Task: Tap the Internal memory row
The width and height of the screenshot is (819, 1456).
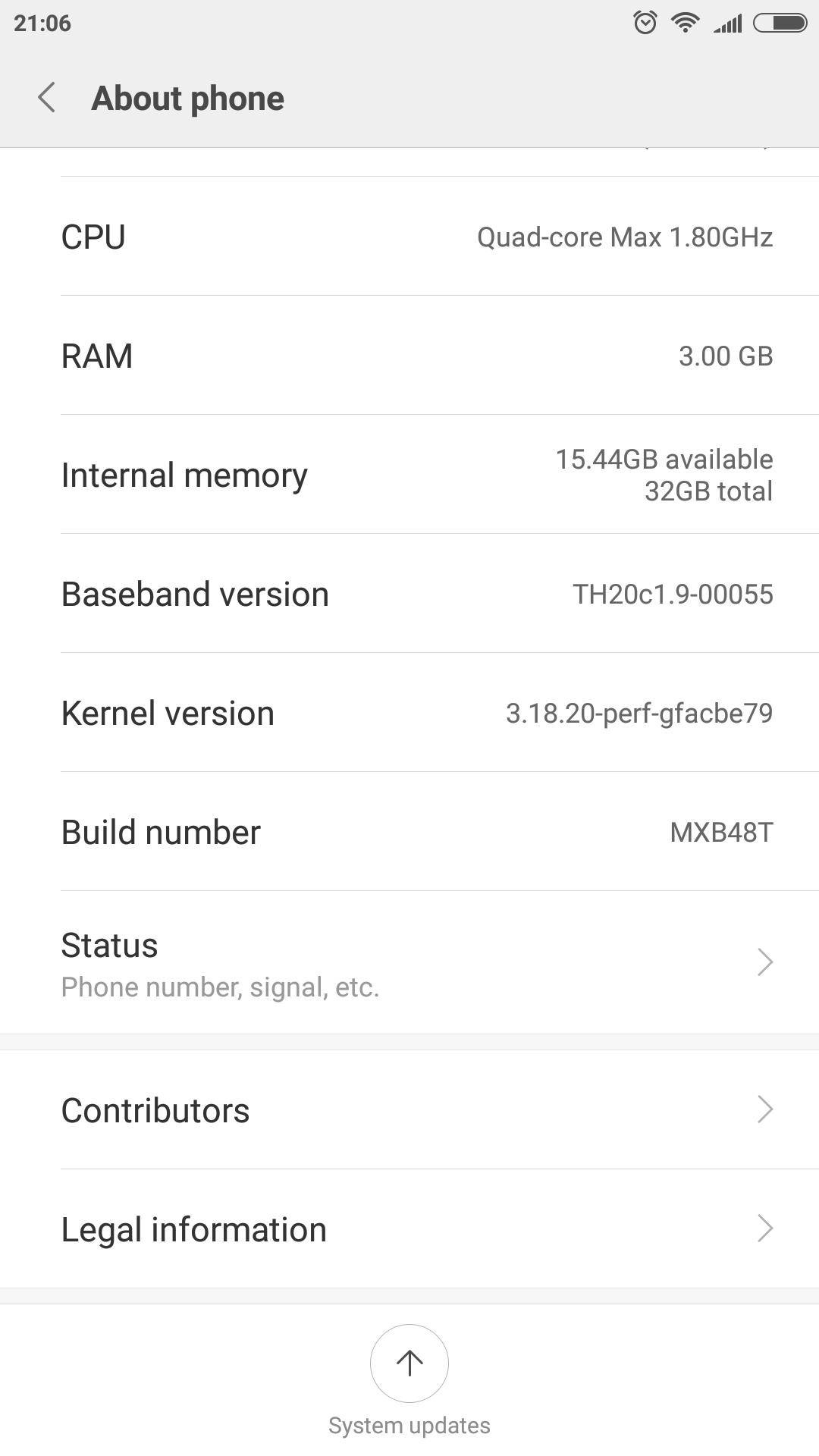Action: tap(409, 475)
